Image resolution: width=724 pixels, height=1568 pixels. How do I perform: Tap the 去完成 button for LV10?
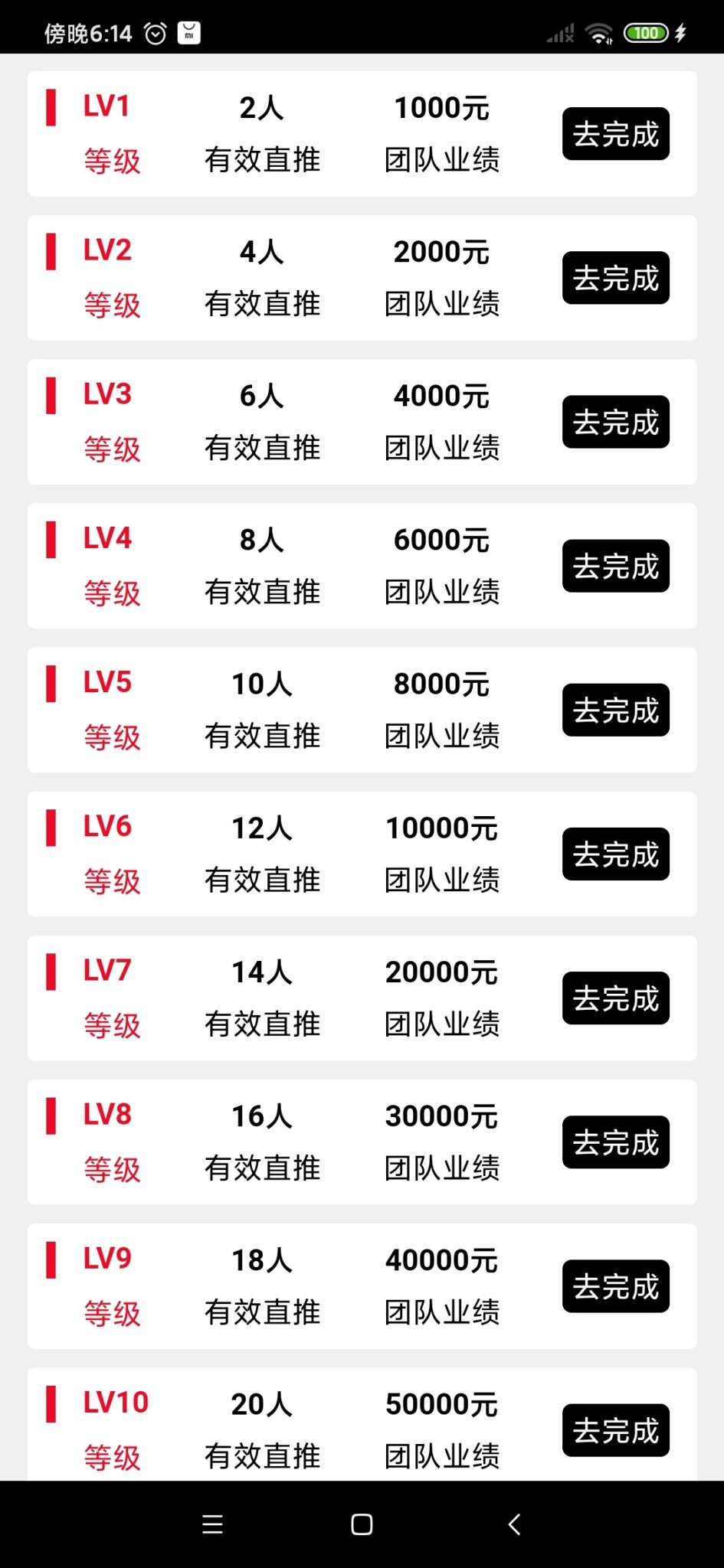click(615, 1430)
